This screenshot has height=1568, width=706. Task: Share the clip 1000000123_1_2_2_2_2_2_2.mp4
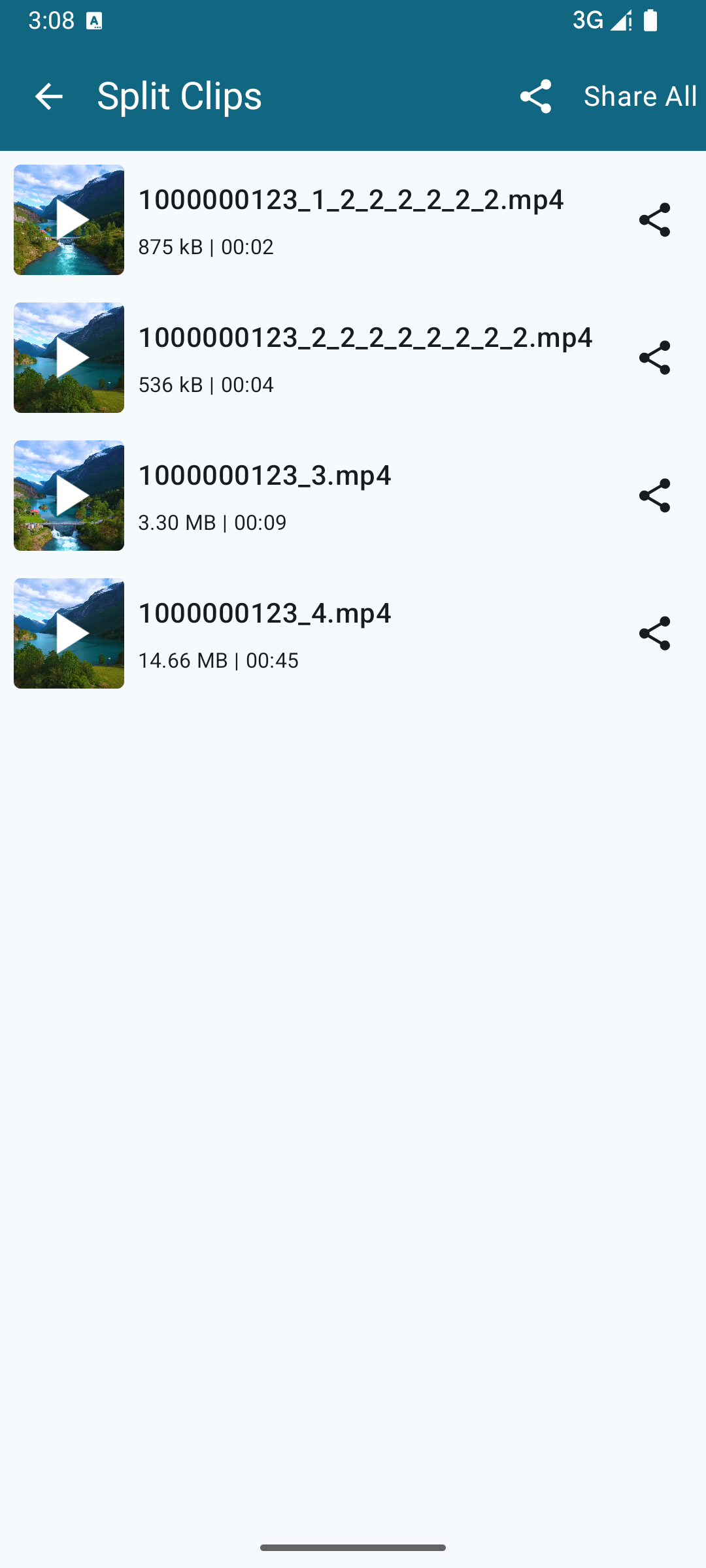tap(656, 220)
